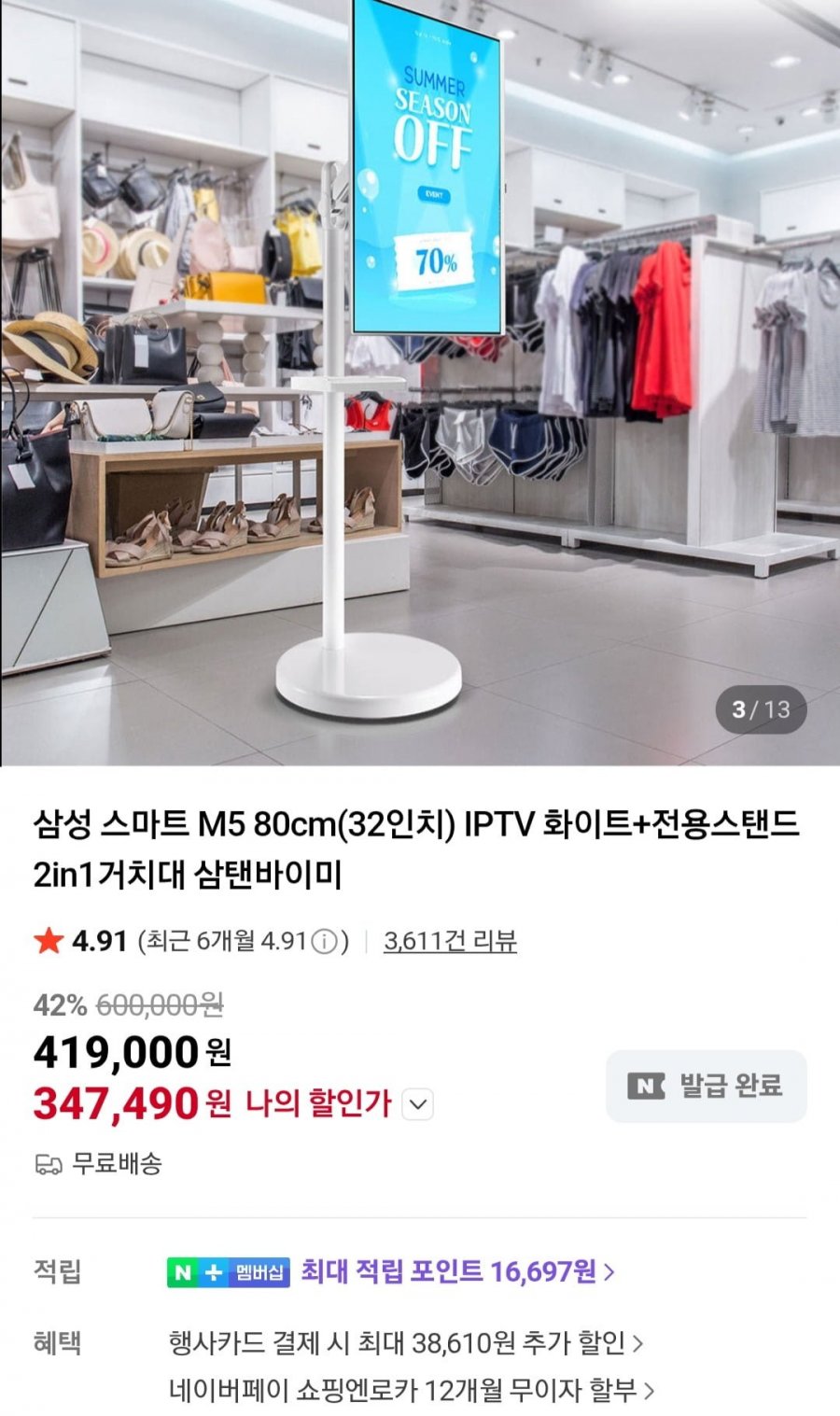840x1416 pixels.
Task: Tap the info icon beside the 6-month rating
Action: tap(323, 942)
